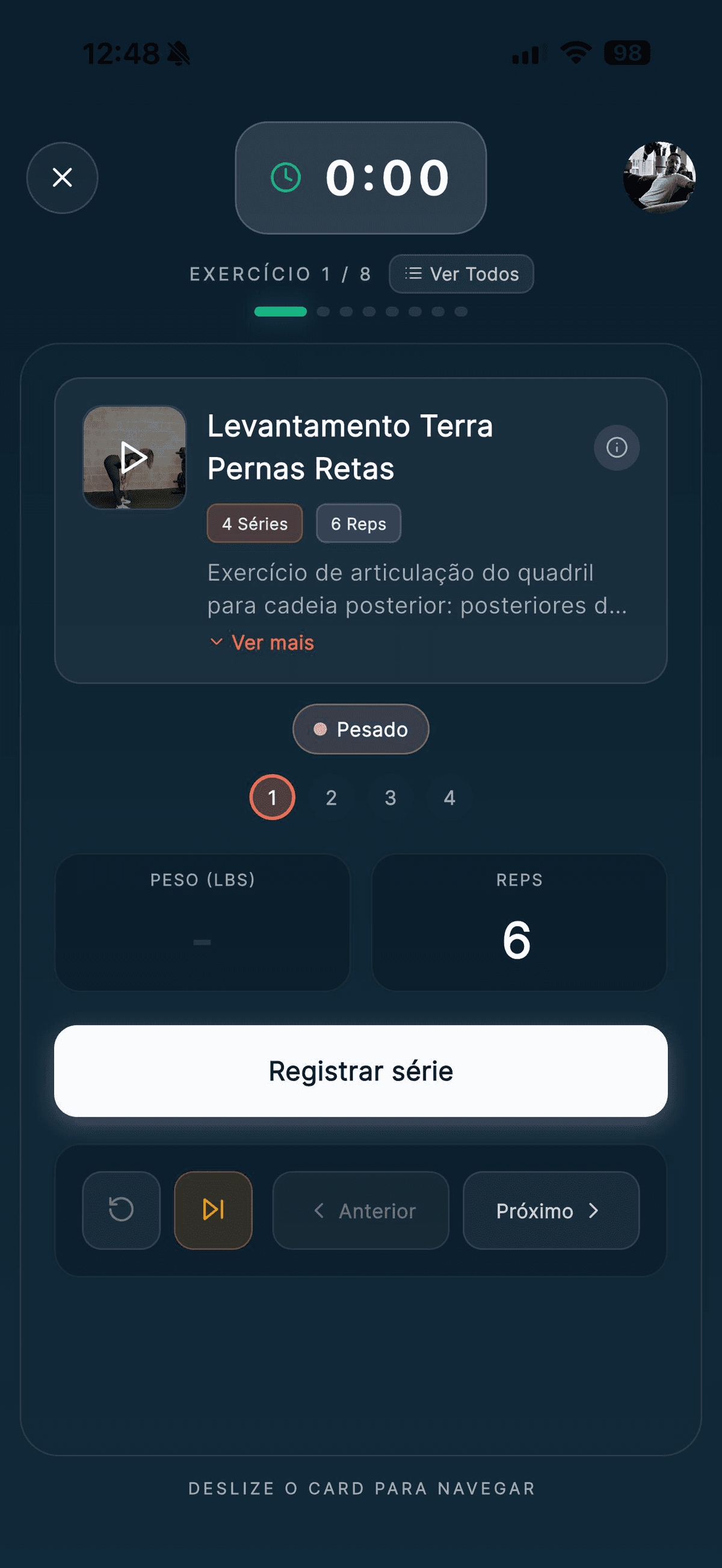Screen dimensions: 722x1568
Task: Tap Ver Todos to list exercises
Action: (461, 274)
